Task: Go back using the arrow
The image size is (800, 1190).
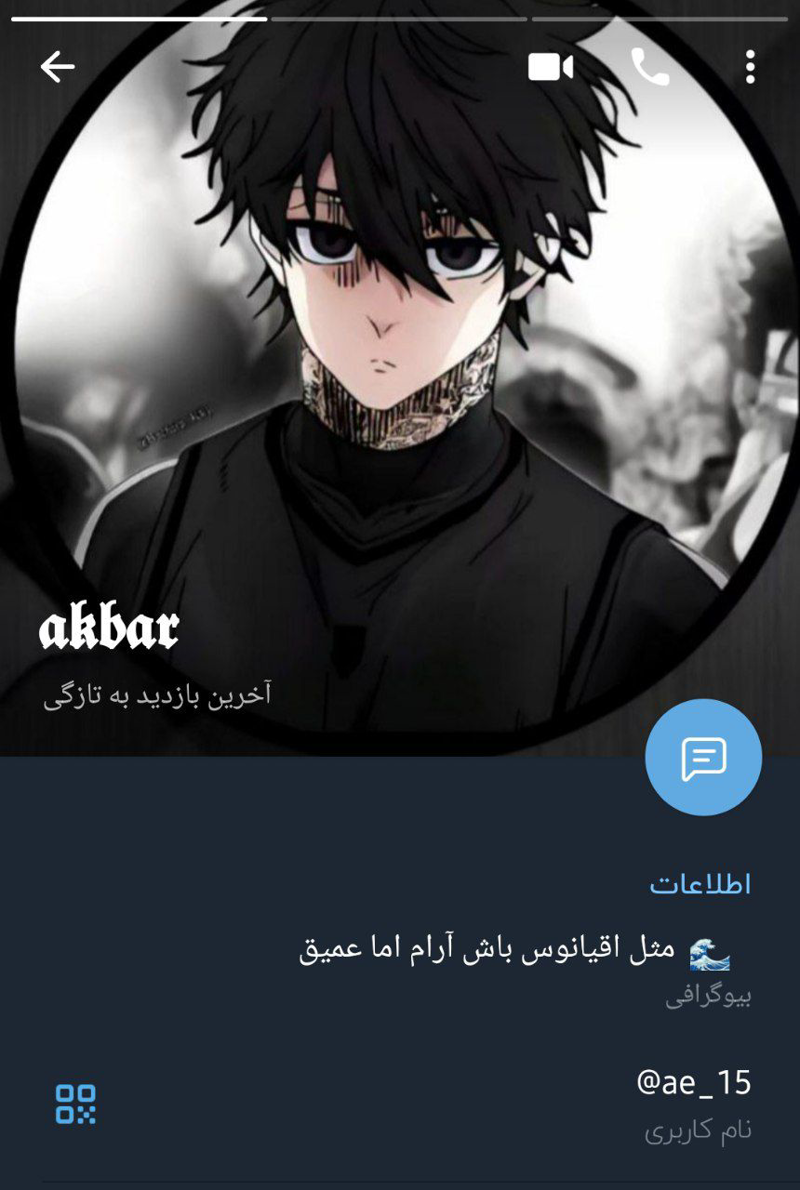Action: click(x=57, y=67)
